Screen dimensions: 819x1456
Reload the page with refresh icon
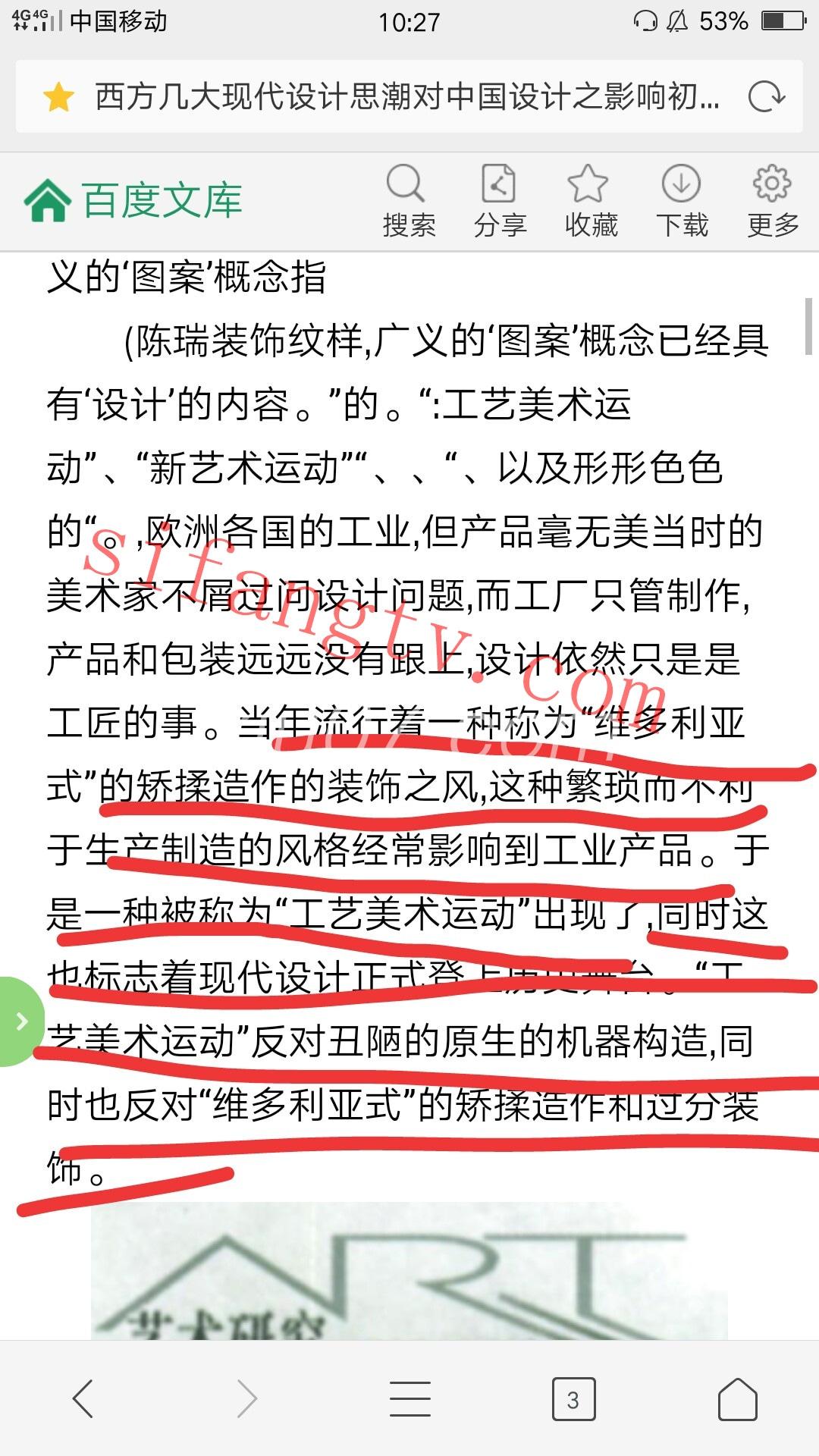pos(766,97)
